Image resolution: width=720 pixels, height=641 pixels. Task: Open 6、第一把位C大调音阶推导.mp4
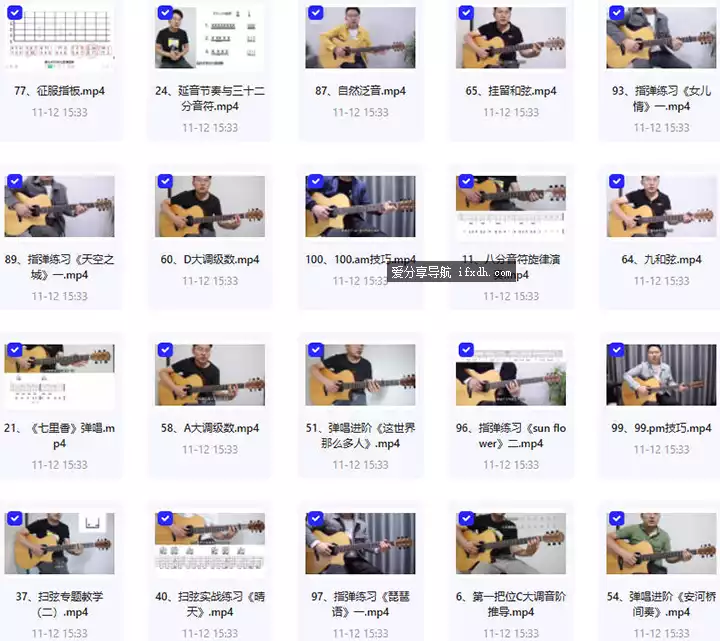pyautogui.click(x=510, y=545)
